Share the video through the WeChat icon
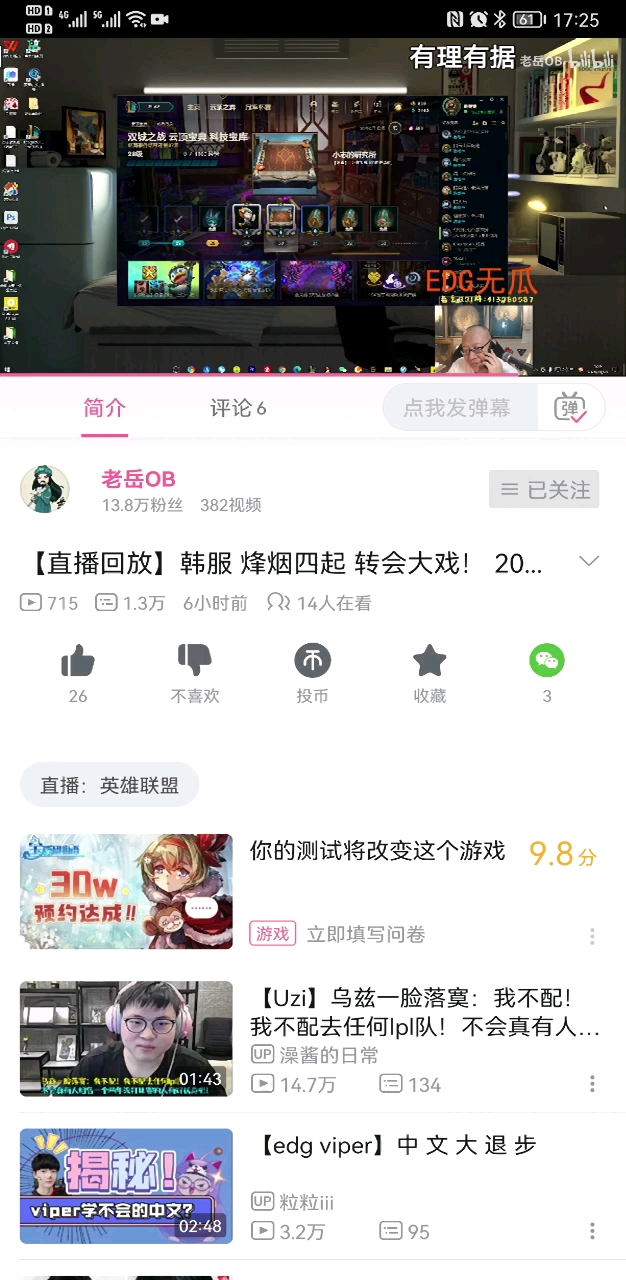The height and width of the screenshot is (1280, 626). (547, 661)
